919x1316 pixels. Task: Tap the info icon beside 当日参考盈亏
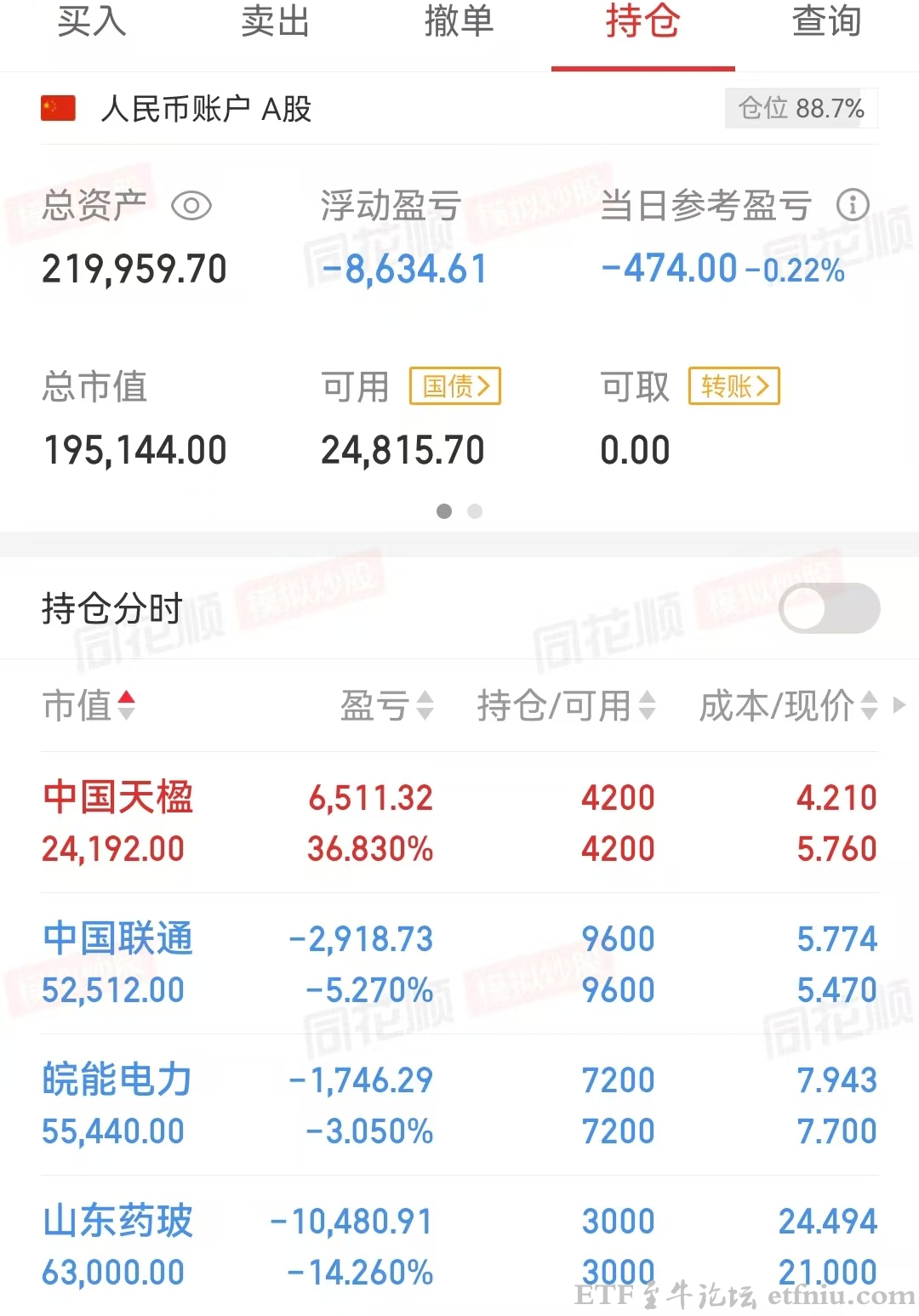tap(854, 205)
